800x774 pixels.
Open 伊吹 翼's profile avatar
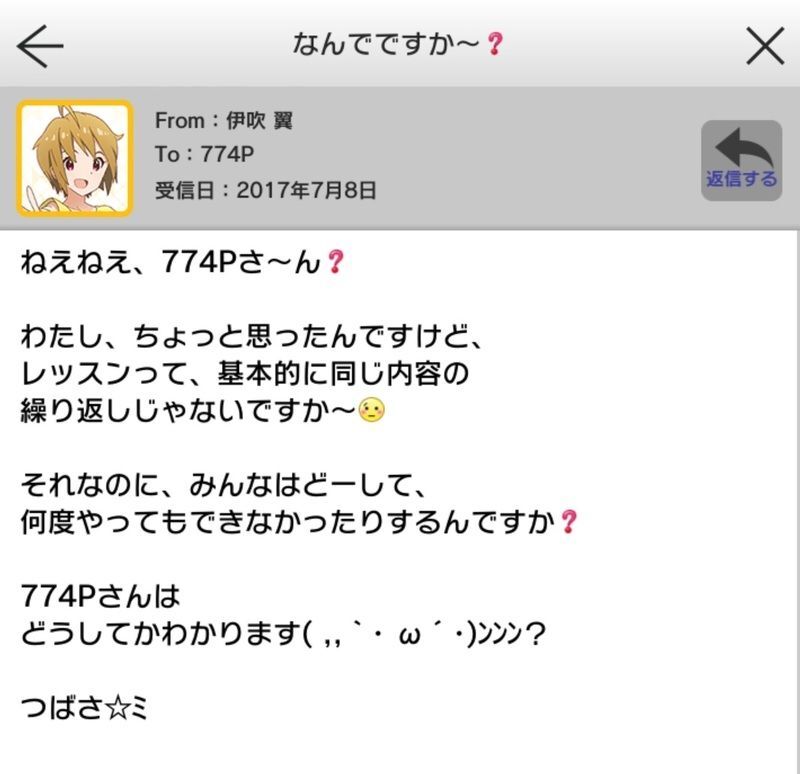(74, 158)
